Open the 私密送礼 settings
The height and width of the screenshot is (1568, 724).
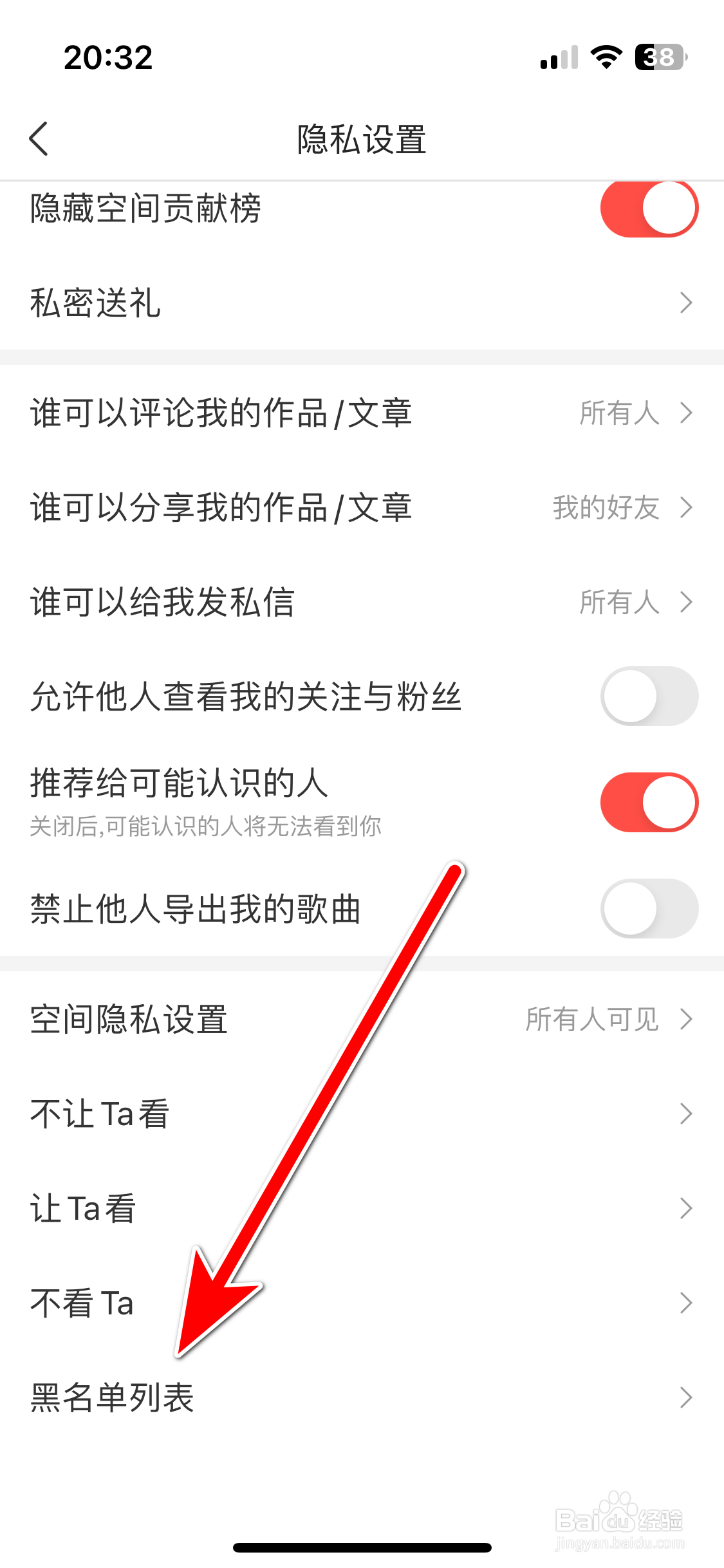coord(362,303)
